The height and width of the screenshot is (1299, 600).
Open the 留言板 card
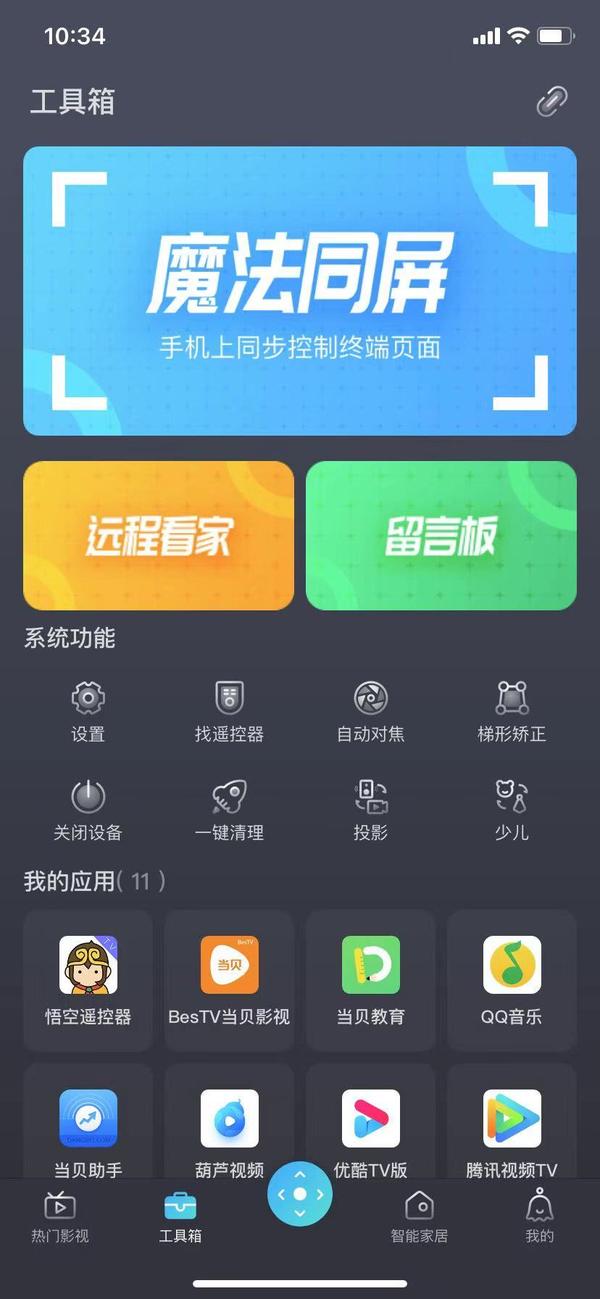tap(441, 535)
